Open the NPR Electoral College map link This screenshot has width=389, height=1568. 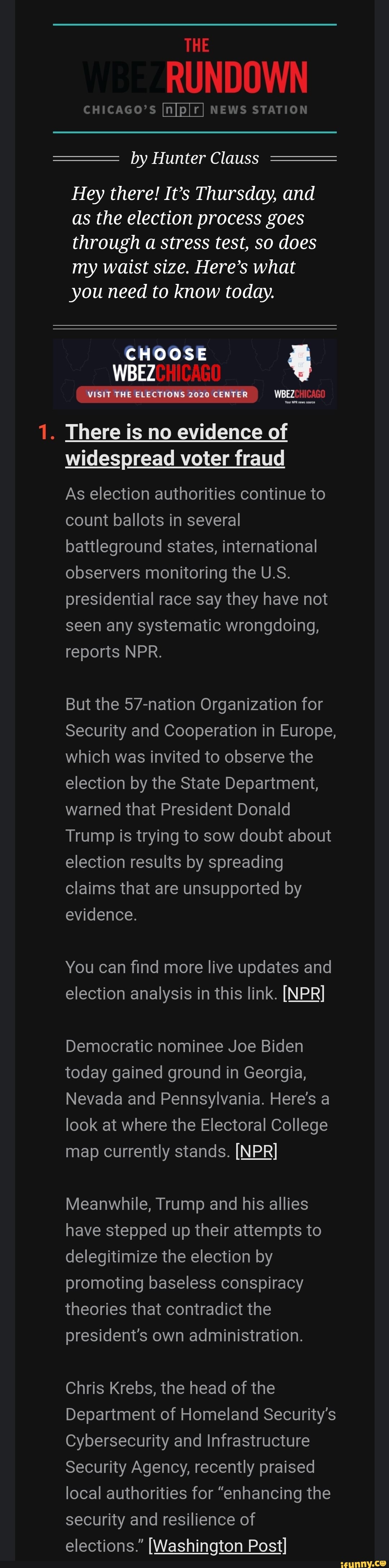[256, 1151]
